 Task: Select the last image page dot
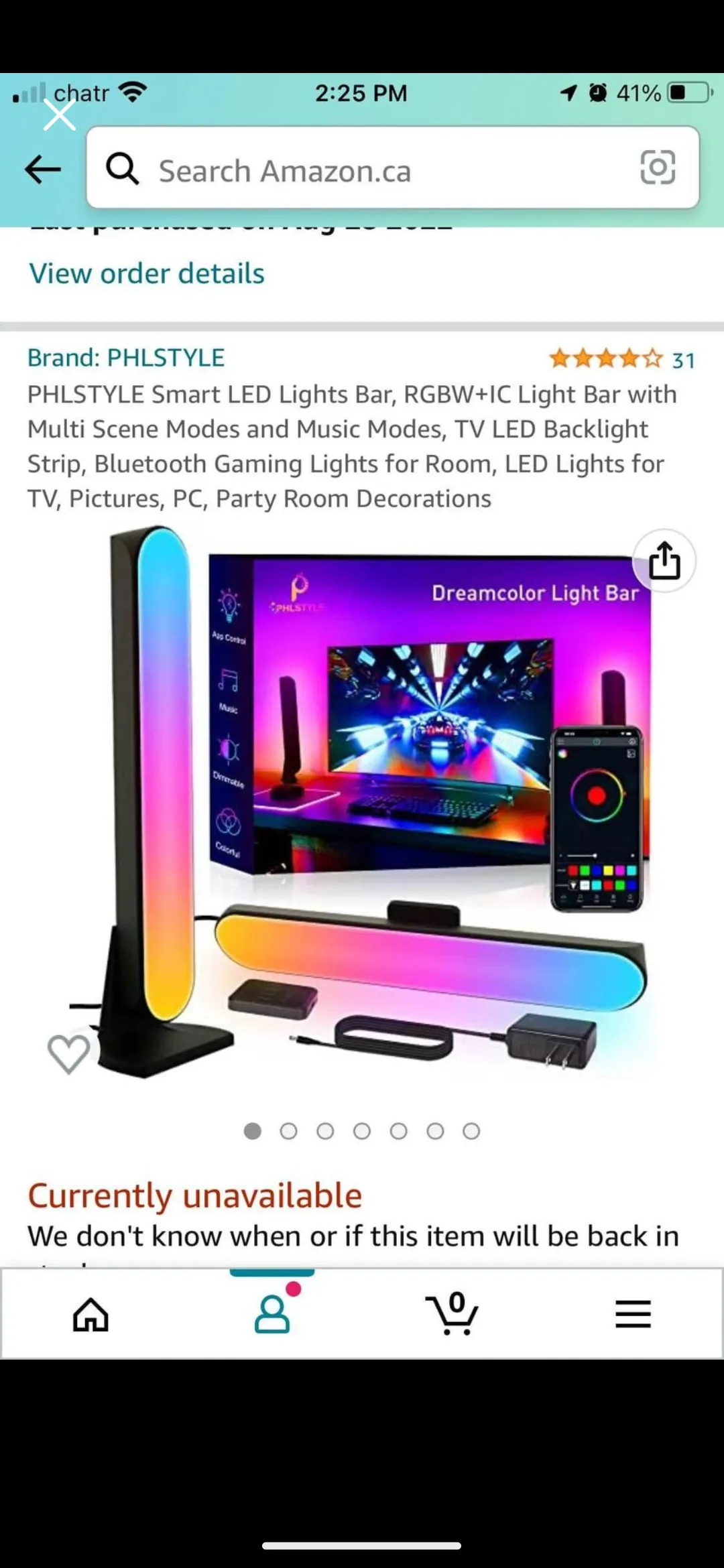pos(471,1131)
